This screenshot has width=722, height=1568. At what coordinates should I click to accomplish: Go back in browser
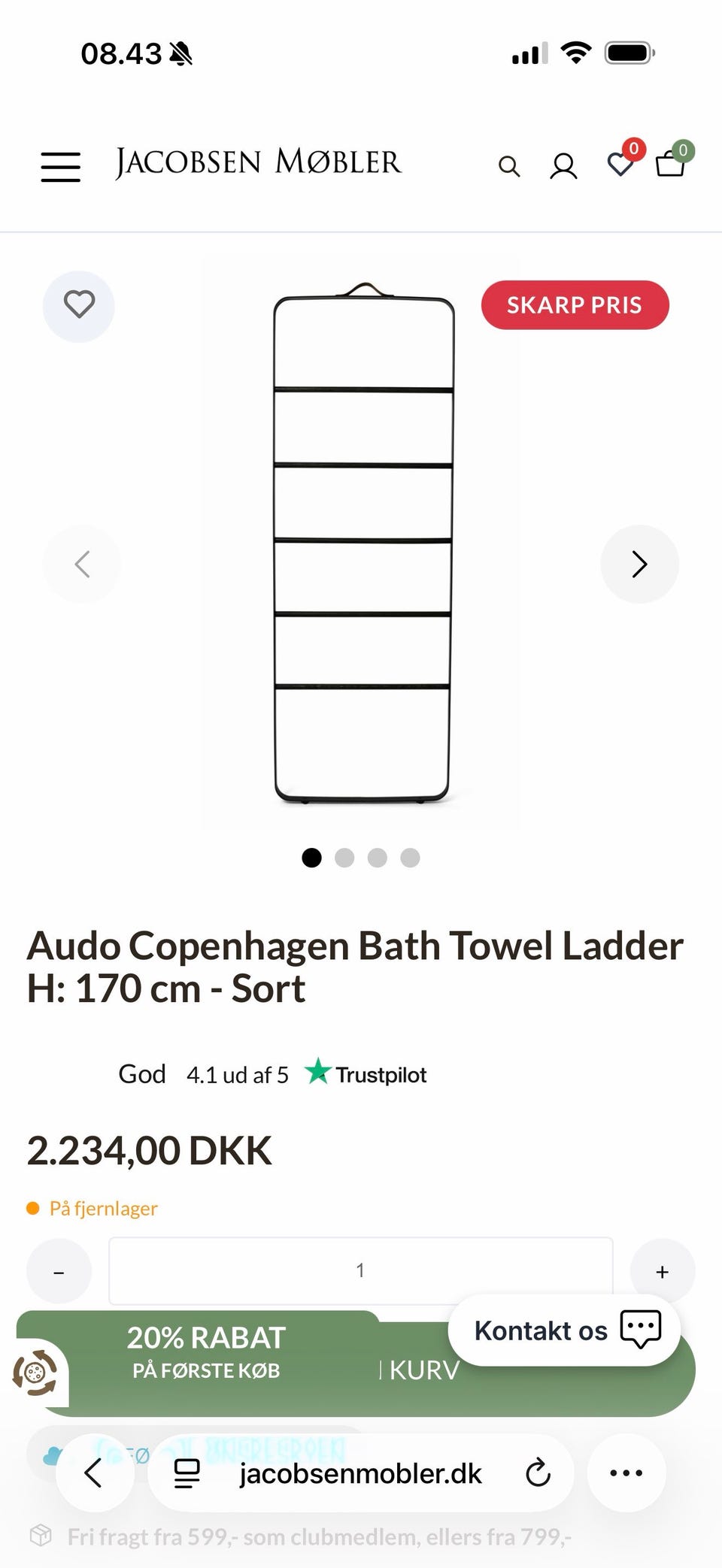94,1473
